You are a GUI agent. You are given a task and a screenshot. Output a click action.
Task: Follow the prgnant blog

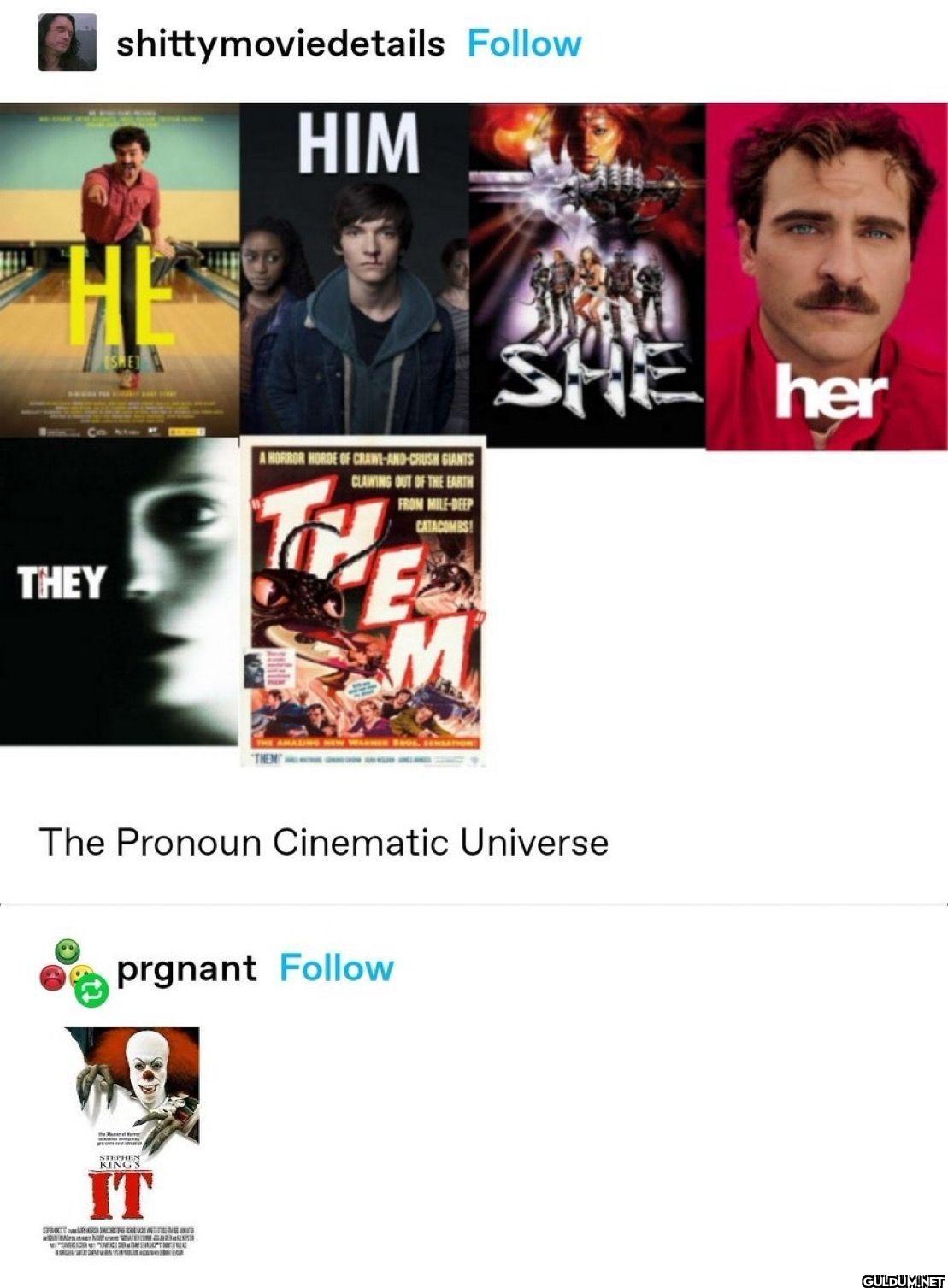[336, 968]
